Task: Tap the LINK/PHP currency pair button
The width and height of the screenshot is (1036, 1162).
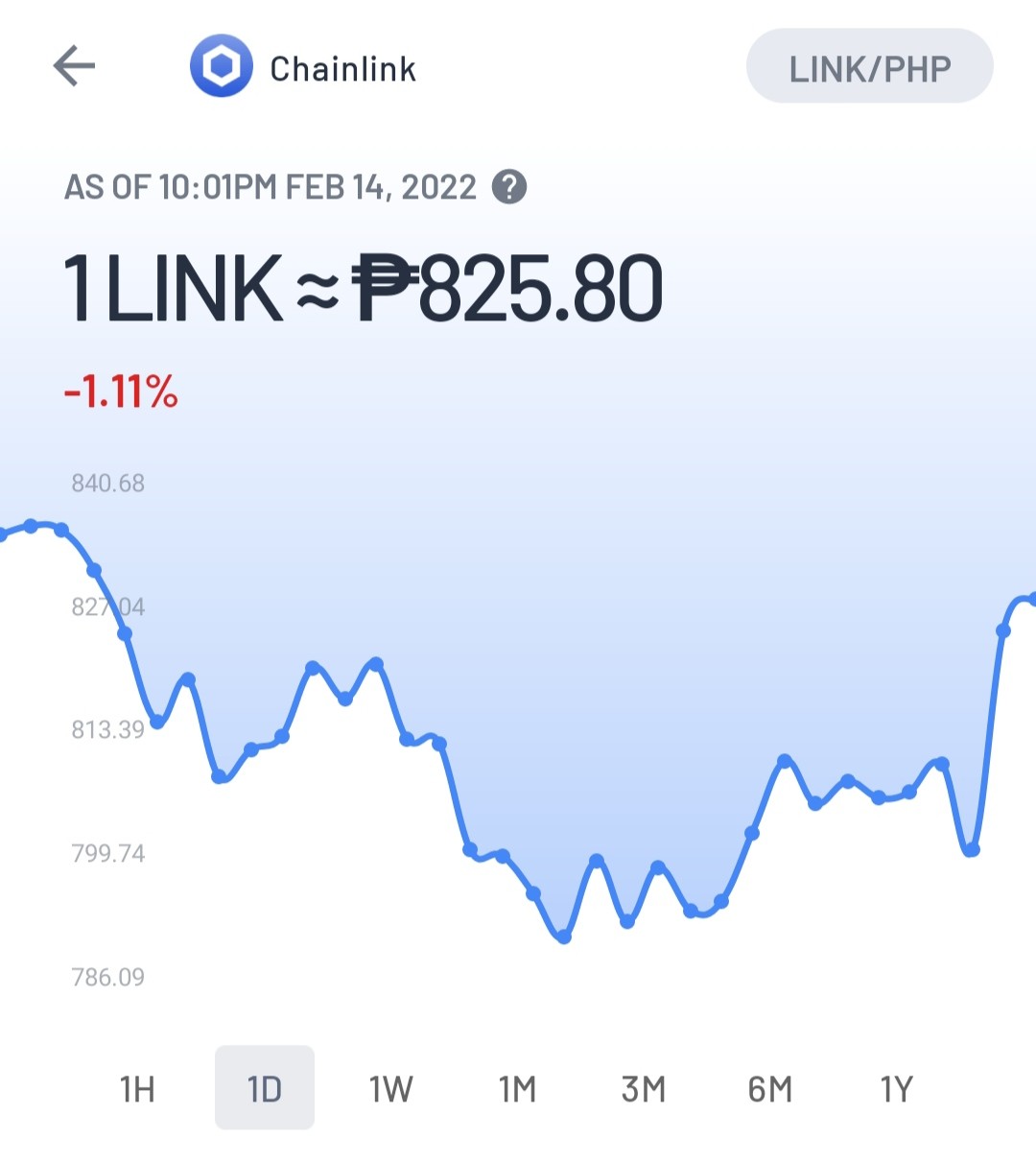Action: (x=869, y=66)
